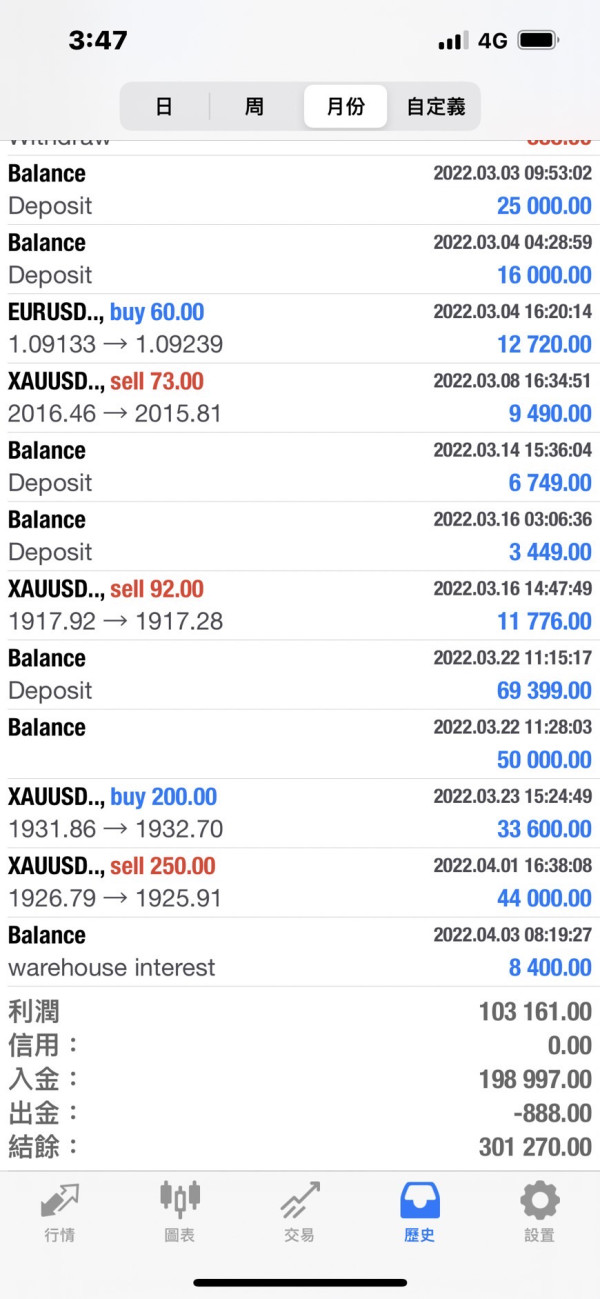600x1299 pixels.
Task: View the XAUUSD buy 200.00 trade details
Action: click(x=300, y=813)
